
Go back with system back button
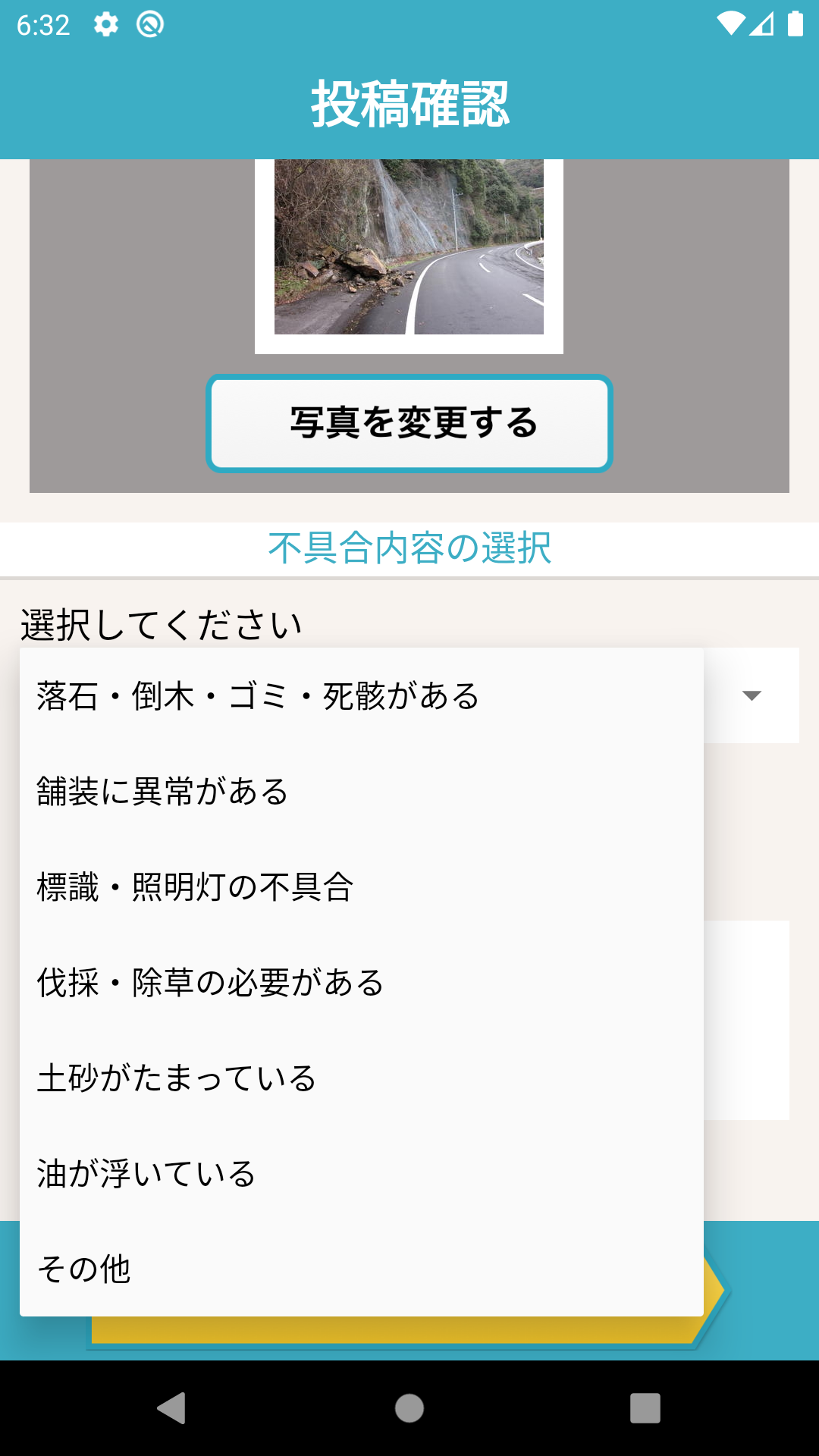point(173,1408)
